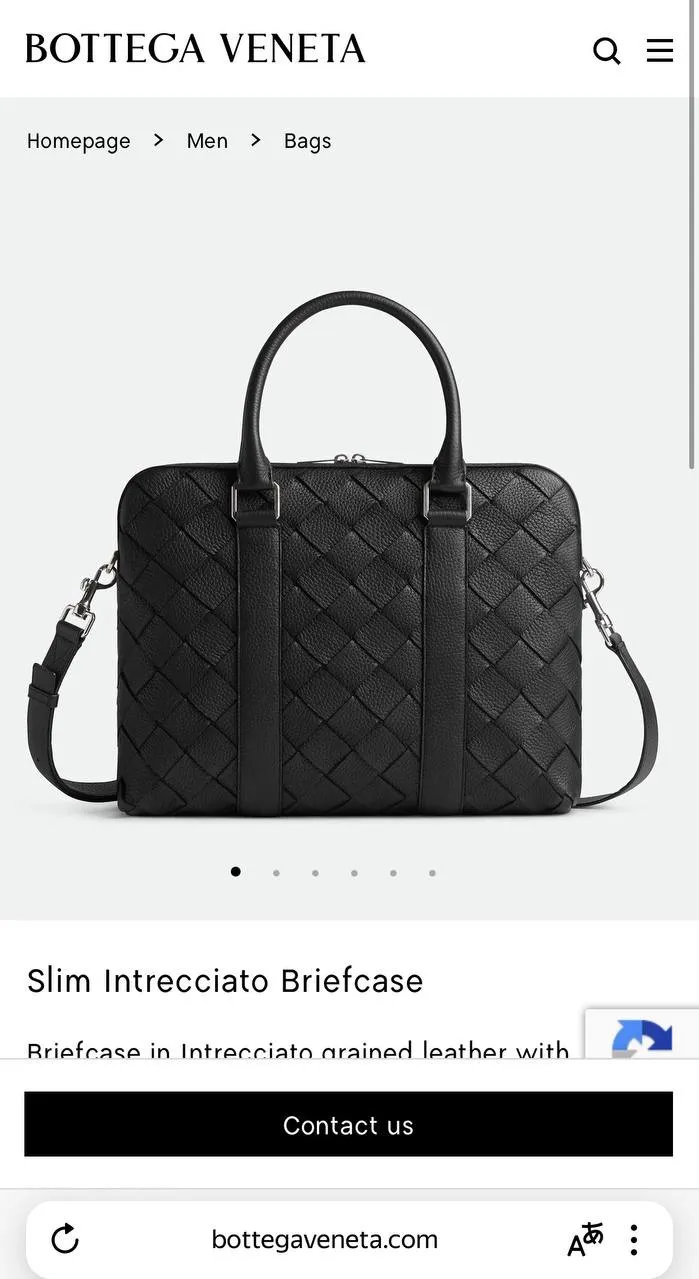Jump to the second image dot
The image size is (699, 1279).
(276, 873)
